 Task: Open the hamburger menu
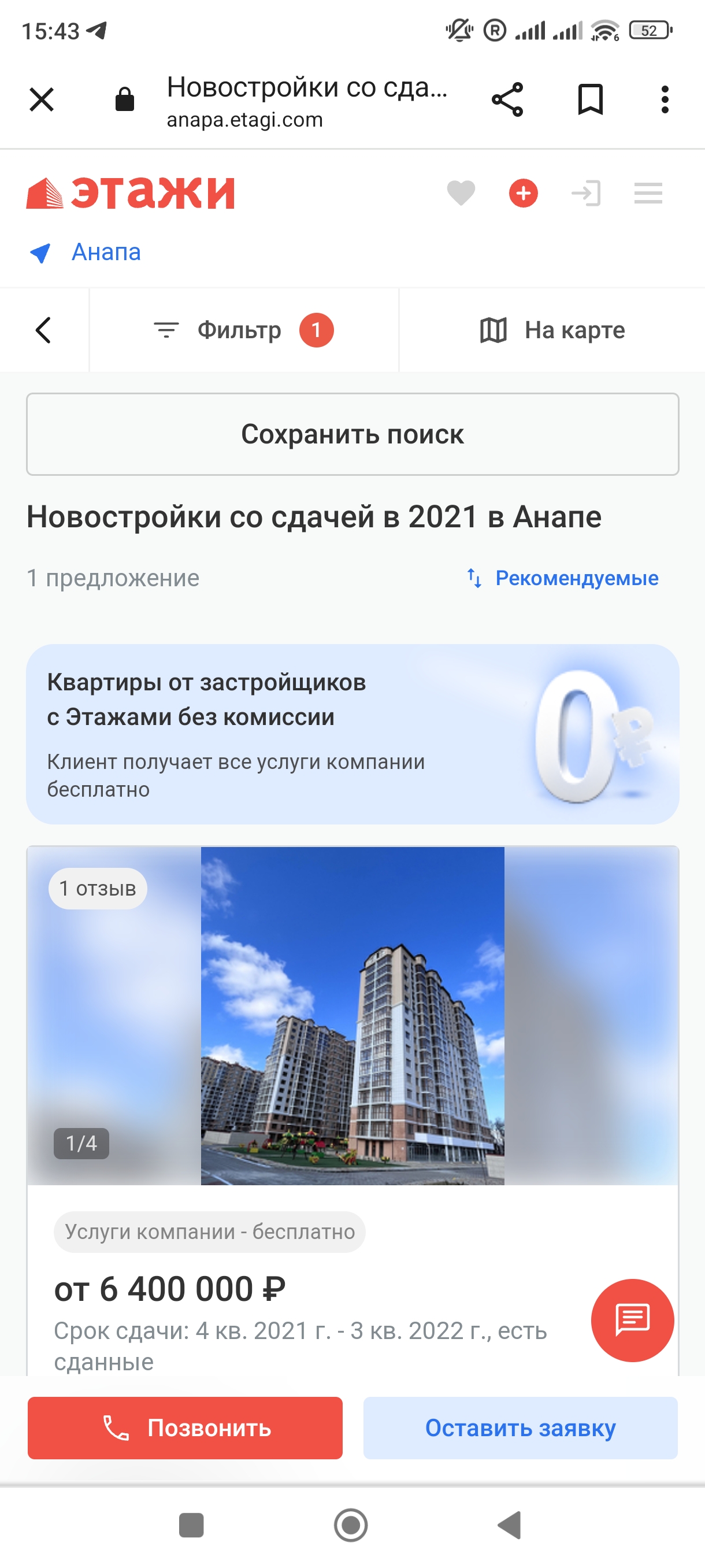tap(648, 194)
